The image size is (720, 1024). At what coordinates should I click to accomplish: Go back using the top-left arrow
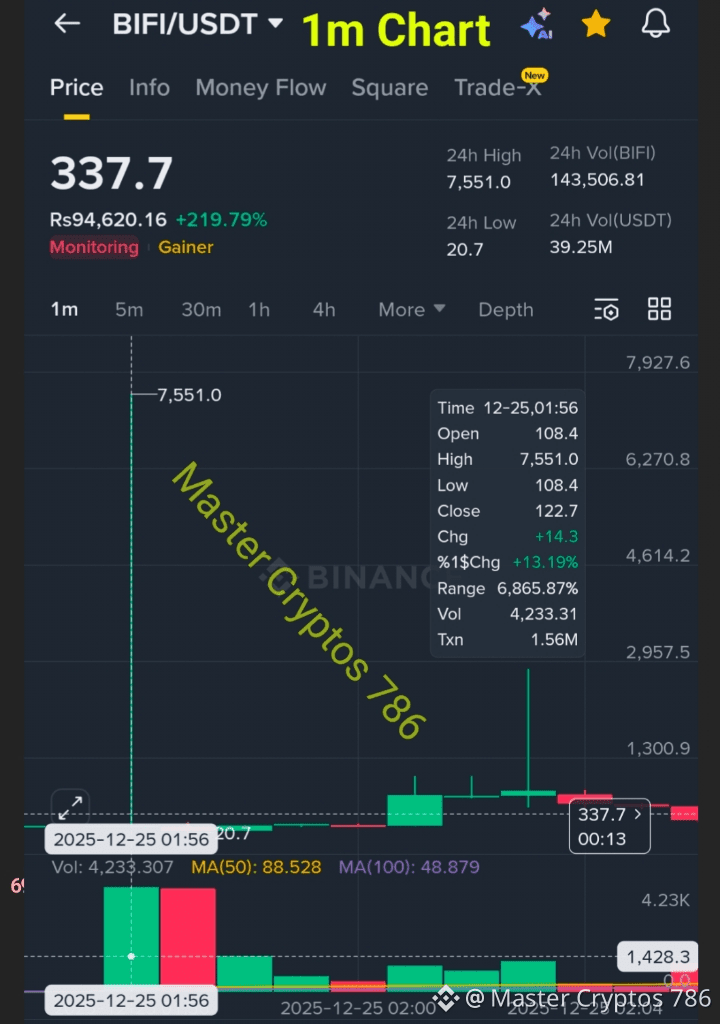[67, 23]
